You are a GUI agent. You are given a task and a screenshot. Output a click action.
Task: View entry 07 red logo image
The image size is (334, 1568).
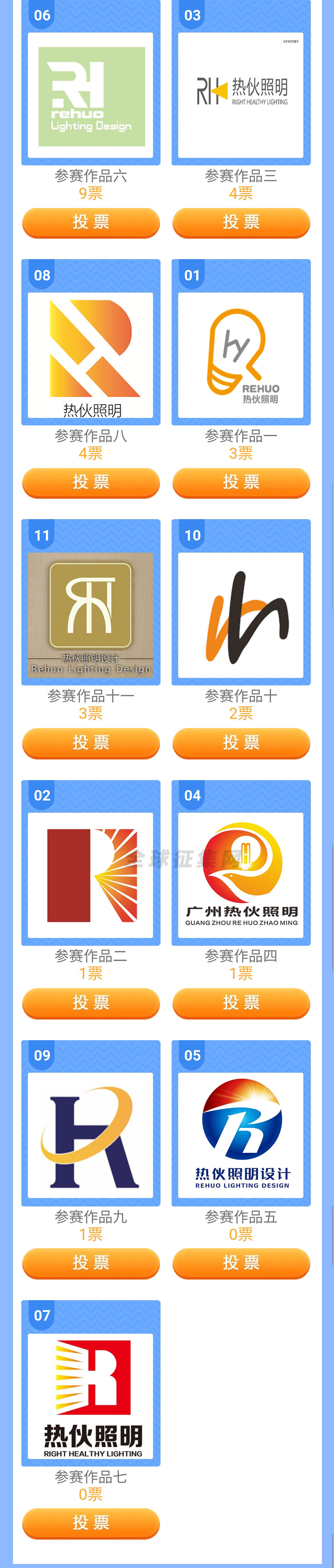point(91,1396)
